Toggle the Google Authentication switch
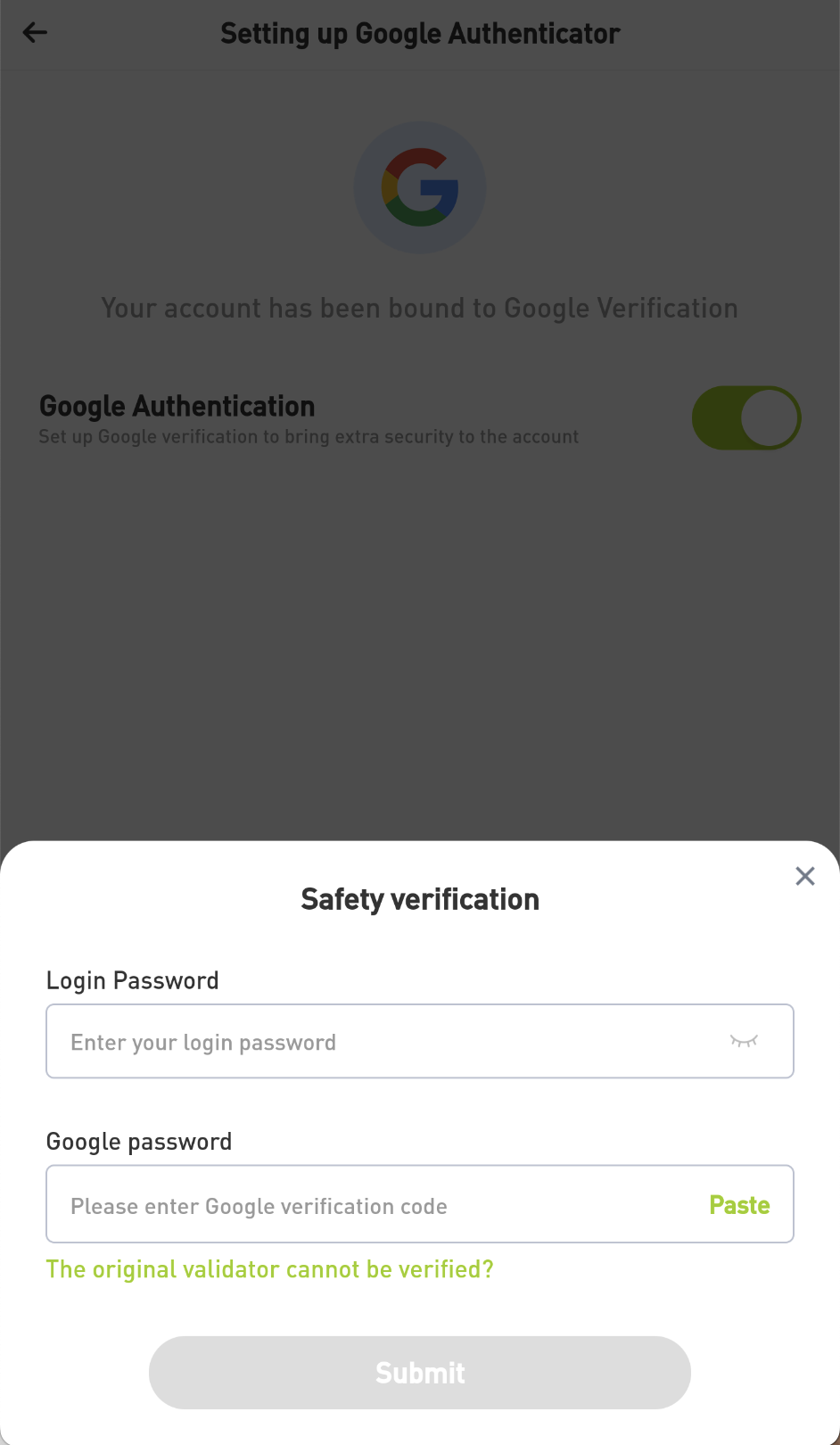This screenshot has width=840, height=1445. (x=746, y=417)
